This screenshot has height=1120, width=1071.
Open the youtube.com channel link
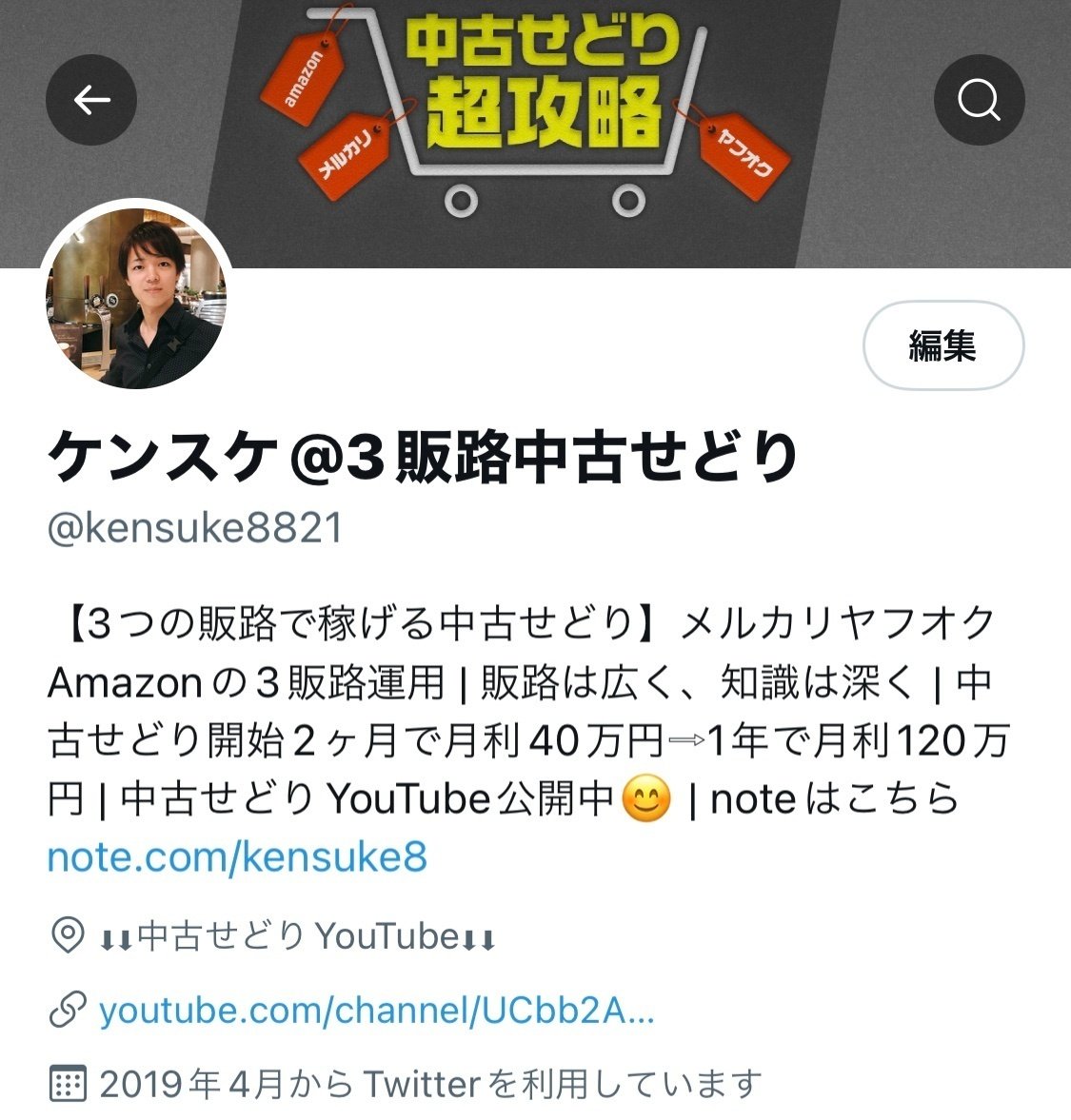click(376, 1010)
